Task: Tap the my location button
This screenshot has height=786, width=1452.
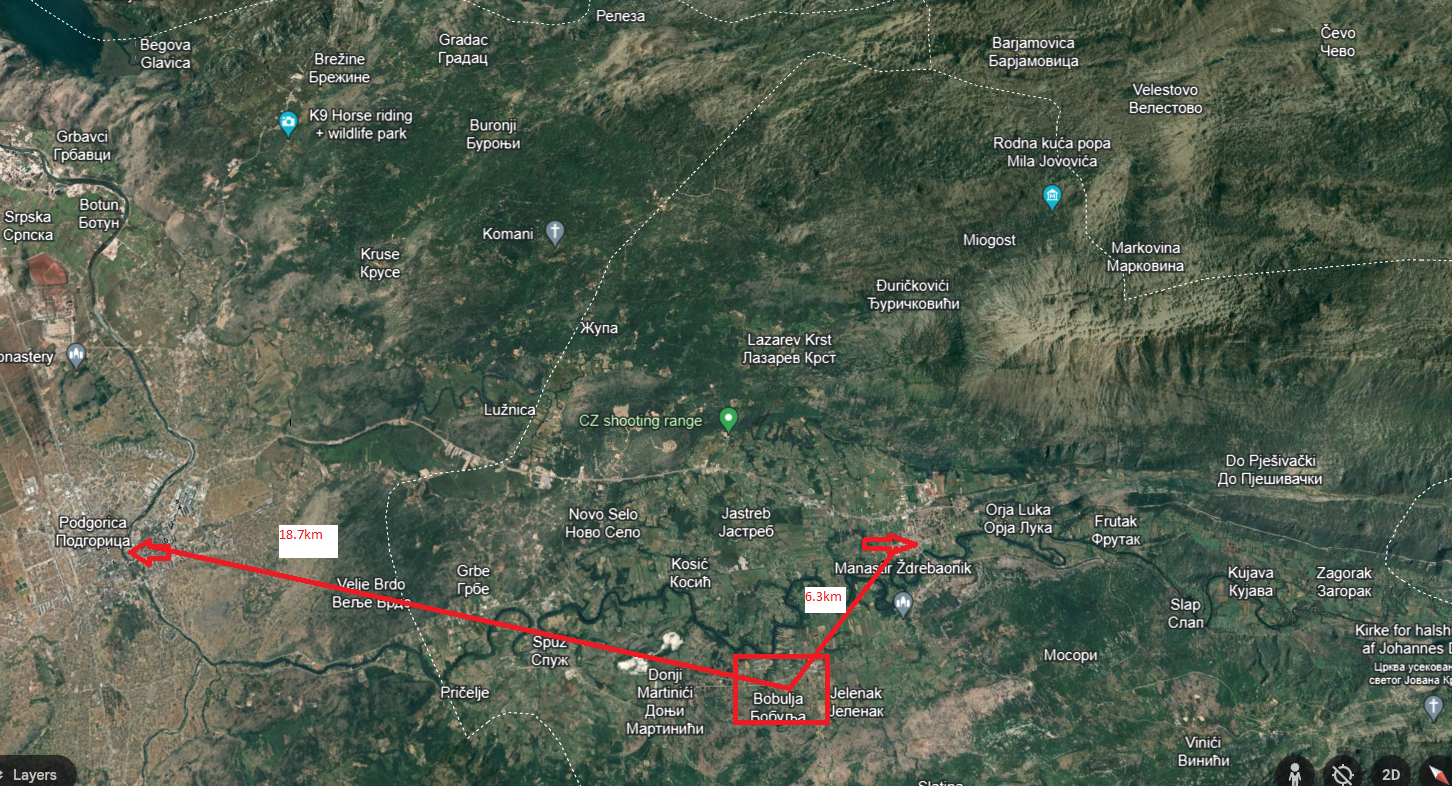Action: click(1343, 773)
